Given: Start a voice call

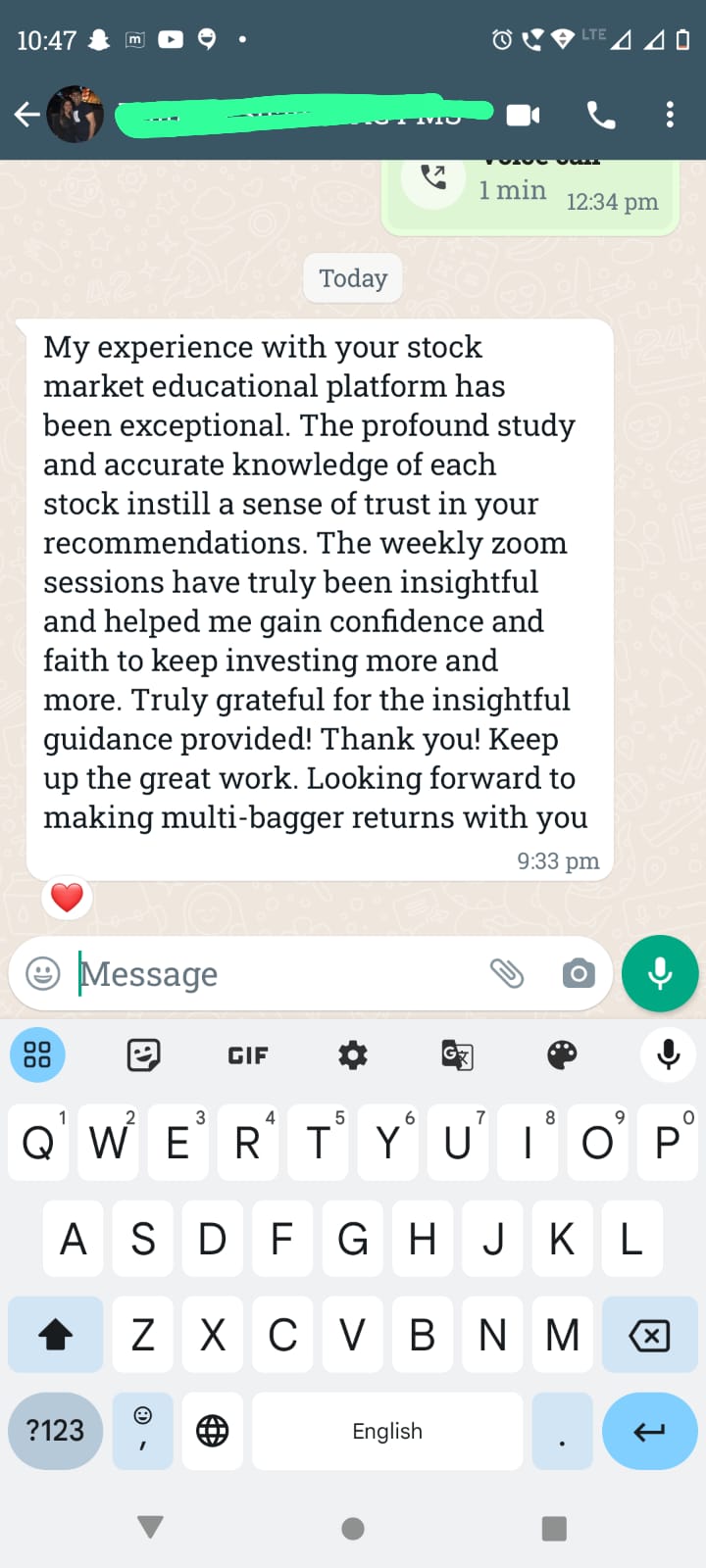Looking at the screenshot, I should click(600, 115).
